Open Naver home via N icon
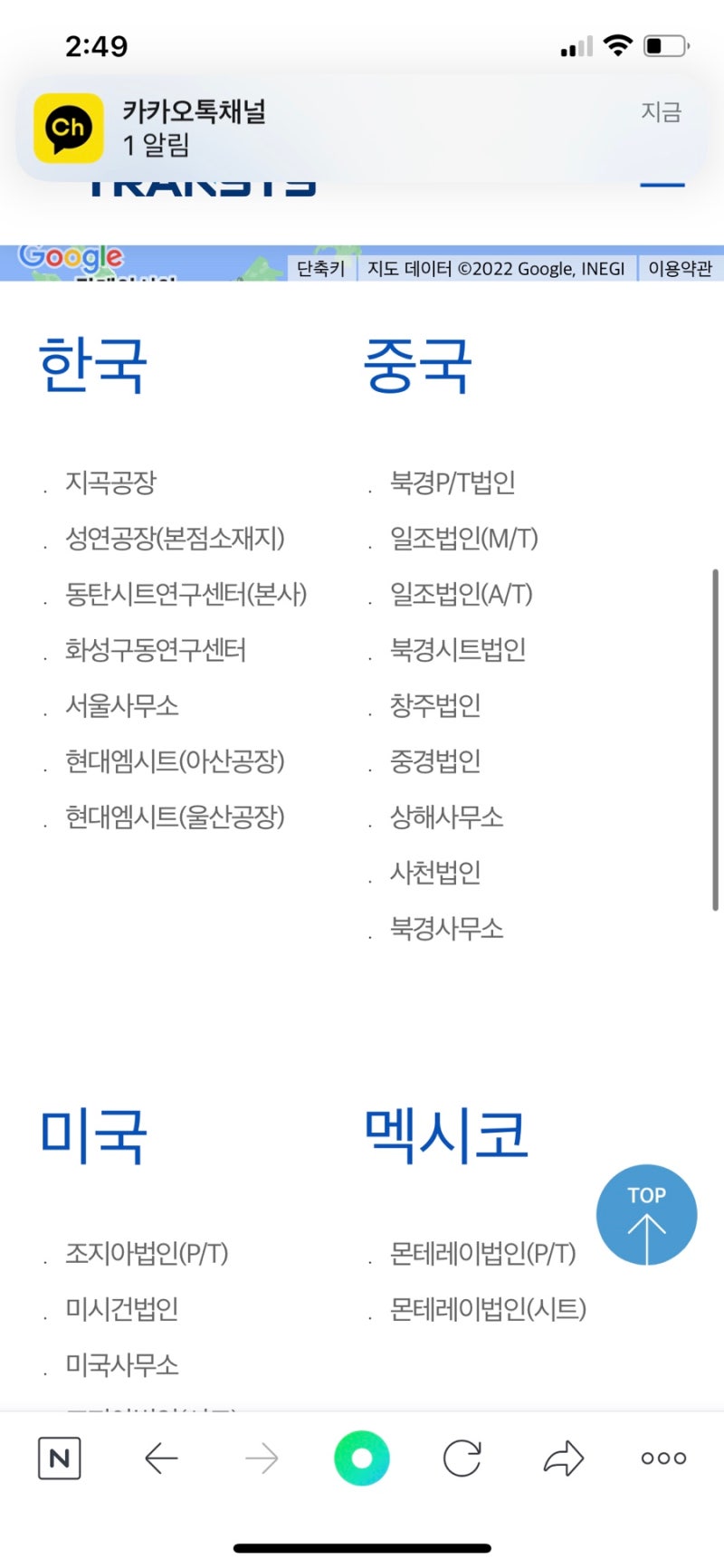The width and height of the screenshot is (724, 1568). click(x=60, y=1458)
